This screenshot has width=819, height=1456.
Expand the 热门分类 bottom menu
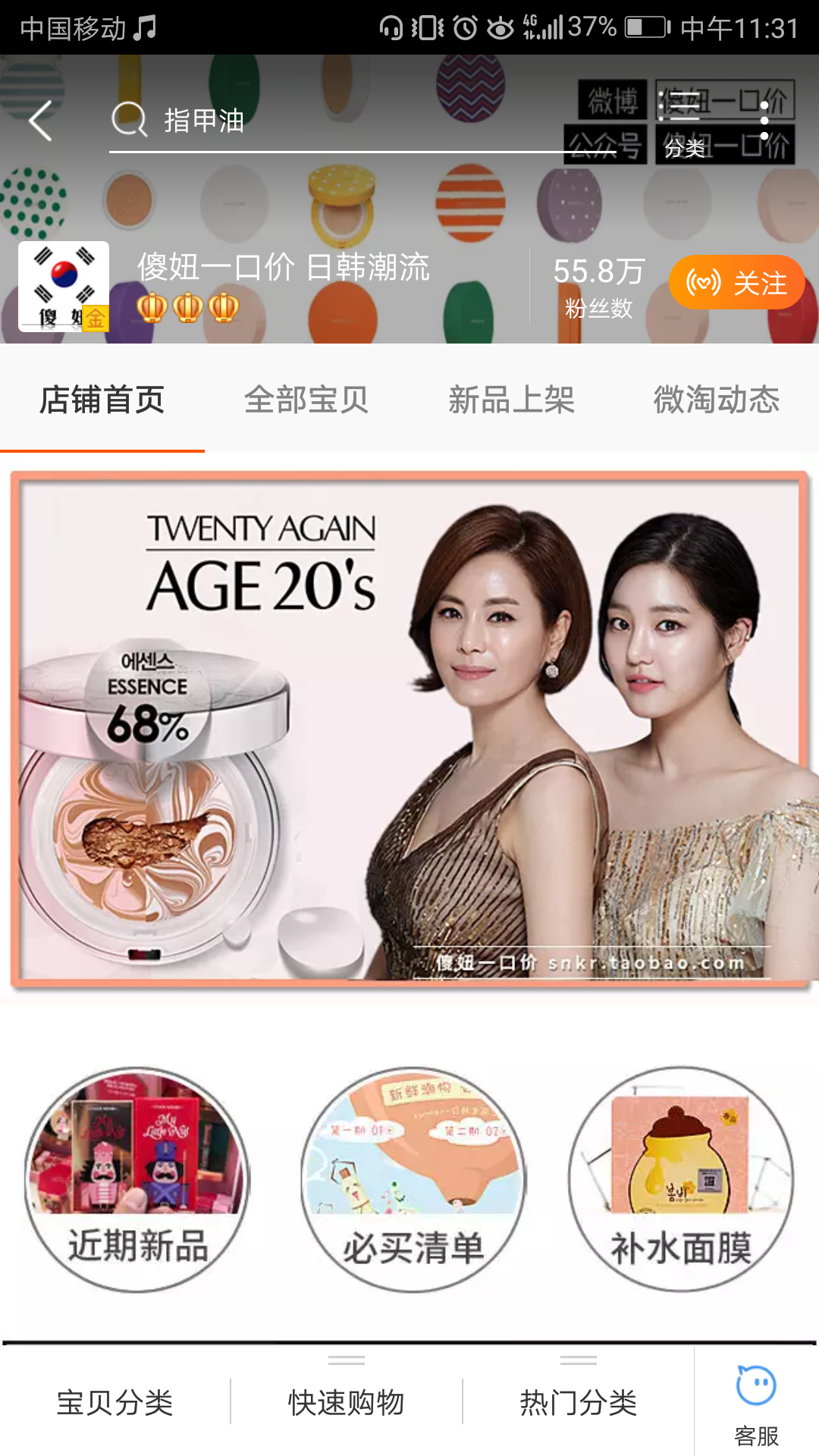[x=578, y=1402]
